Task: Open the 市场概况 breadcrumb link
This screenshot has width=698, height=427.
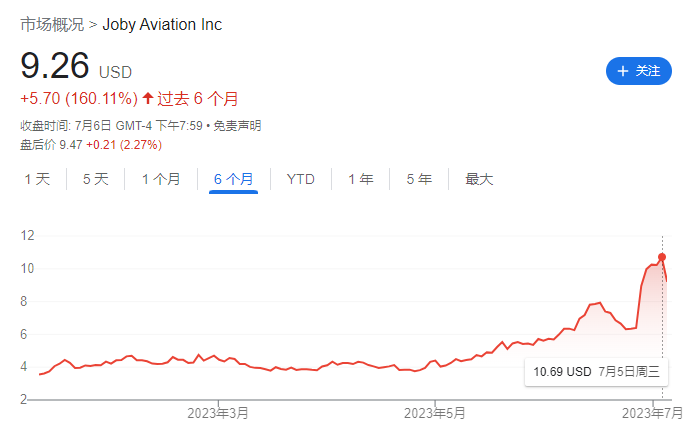Action: click(x=51, y=24)
